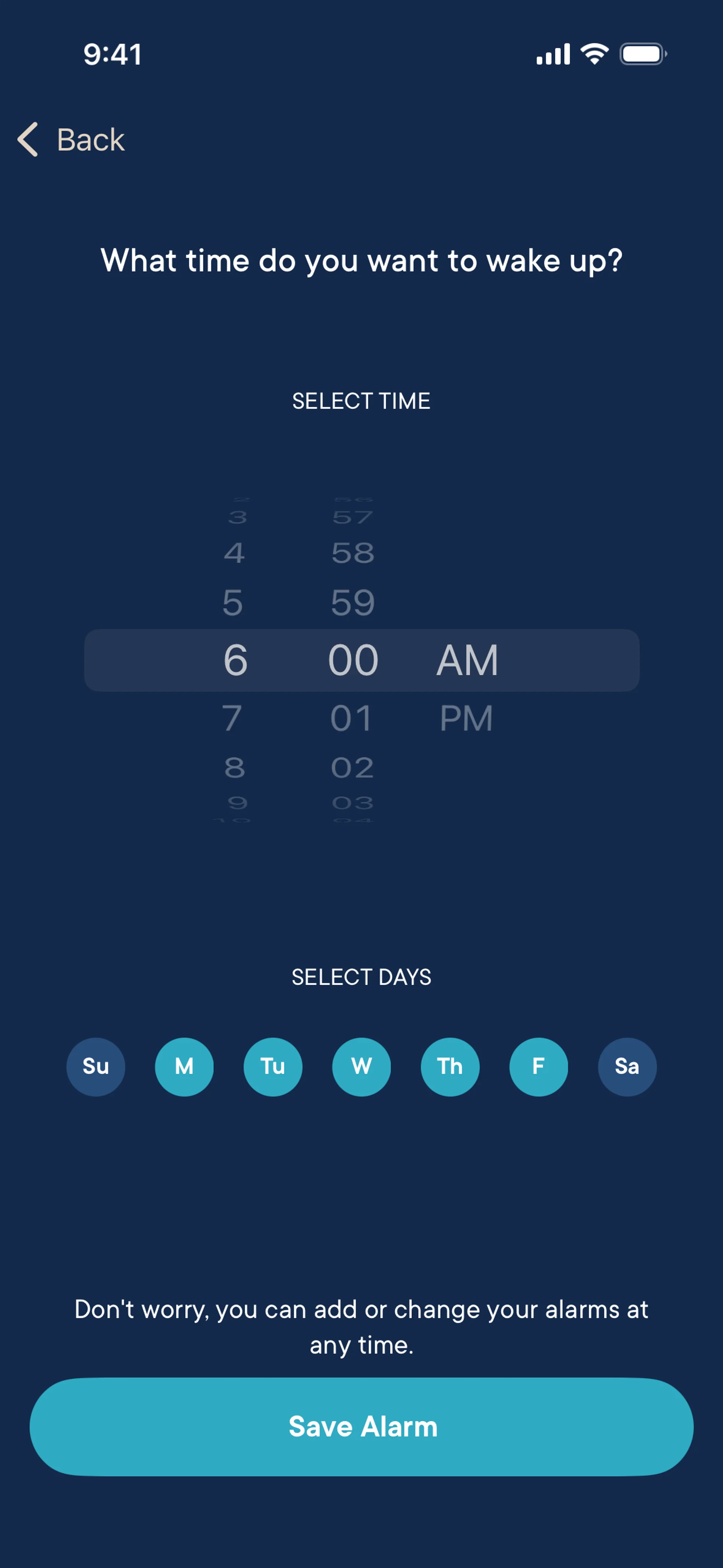This screenshot has height=1568, width=723.
Task: Disable Thursday in Select Days
Action: pos(450,1067)
